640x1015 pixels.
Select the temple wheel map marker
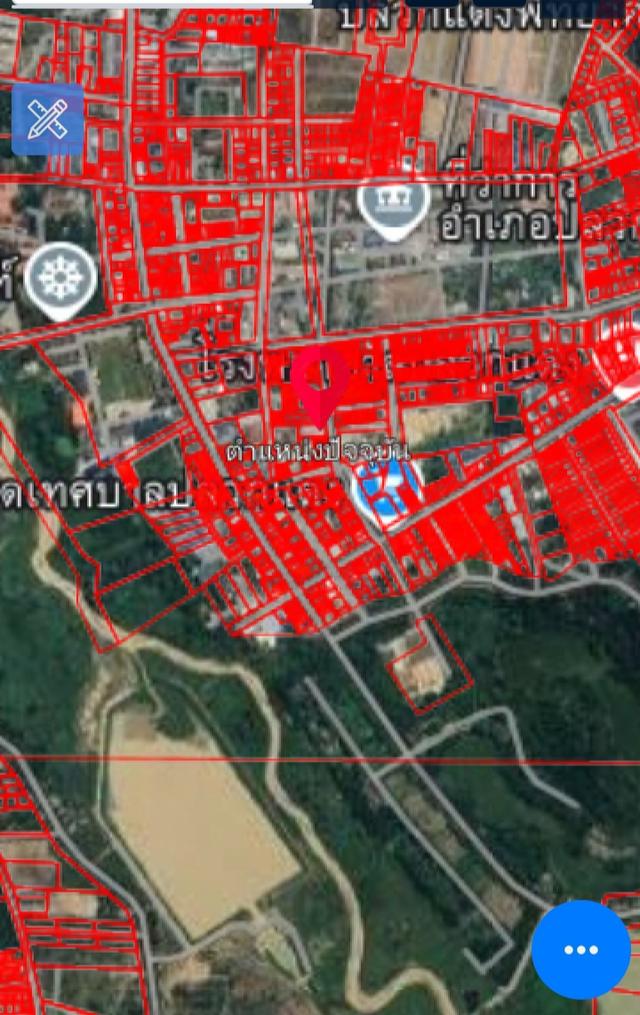[x=61, y=279]
